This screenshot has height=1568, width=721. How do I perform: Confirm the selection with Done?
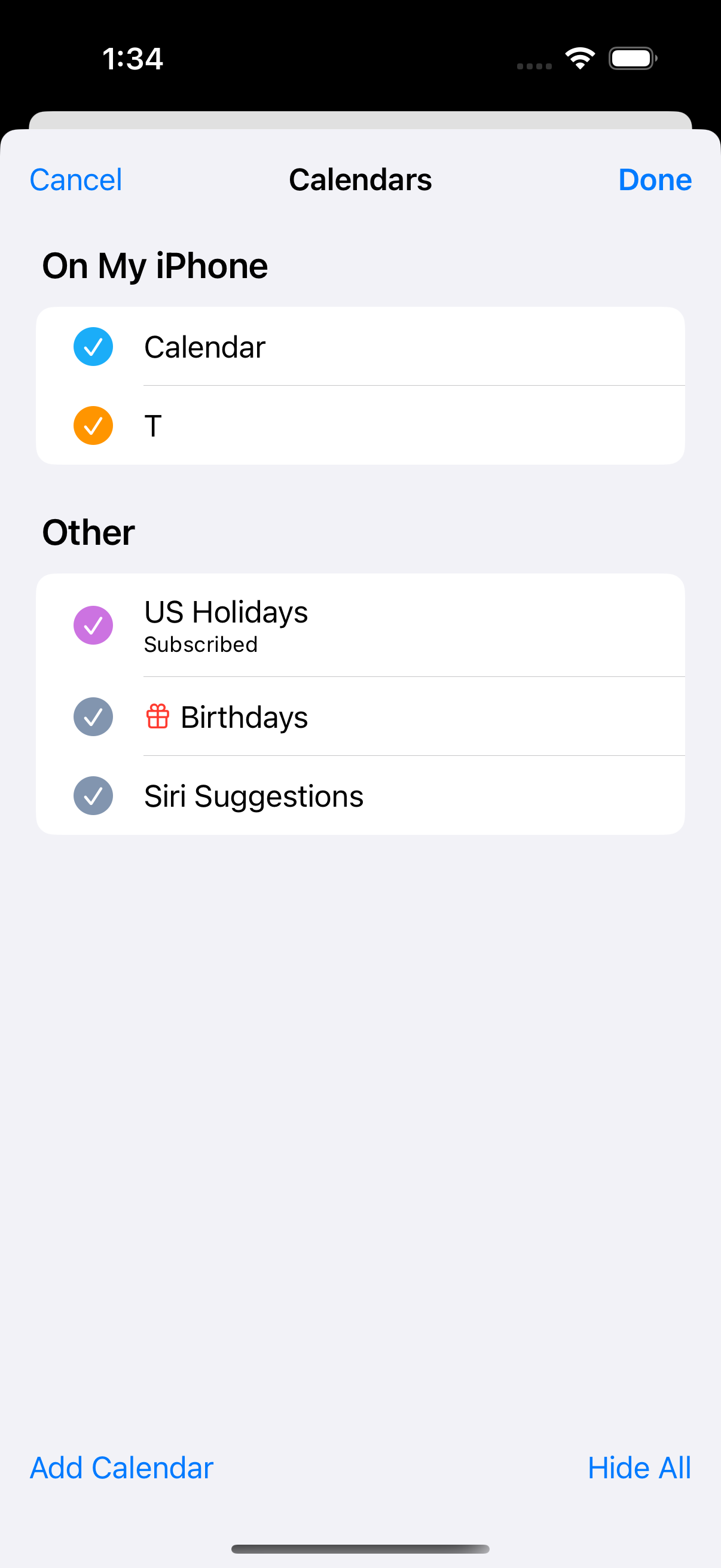[655, 179]
